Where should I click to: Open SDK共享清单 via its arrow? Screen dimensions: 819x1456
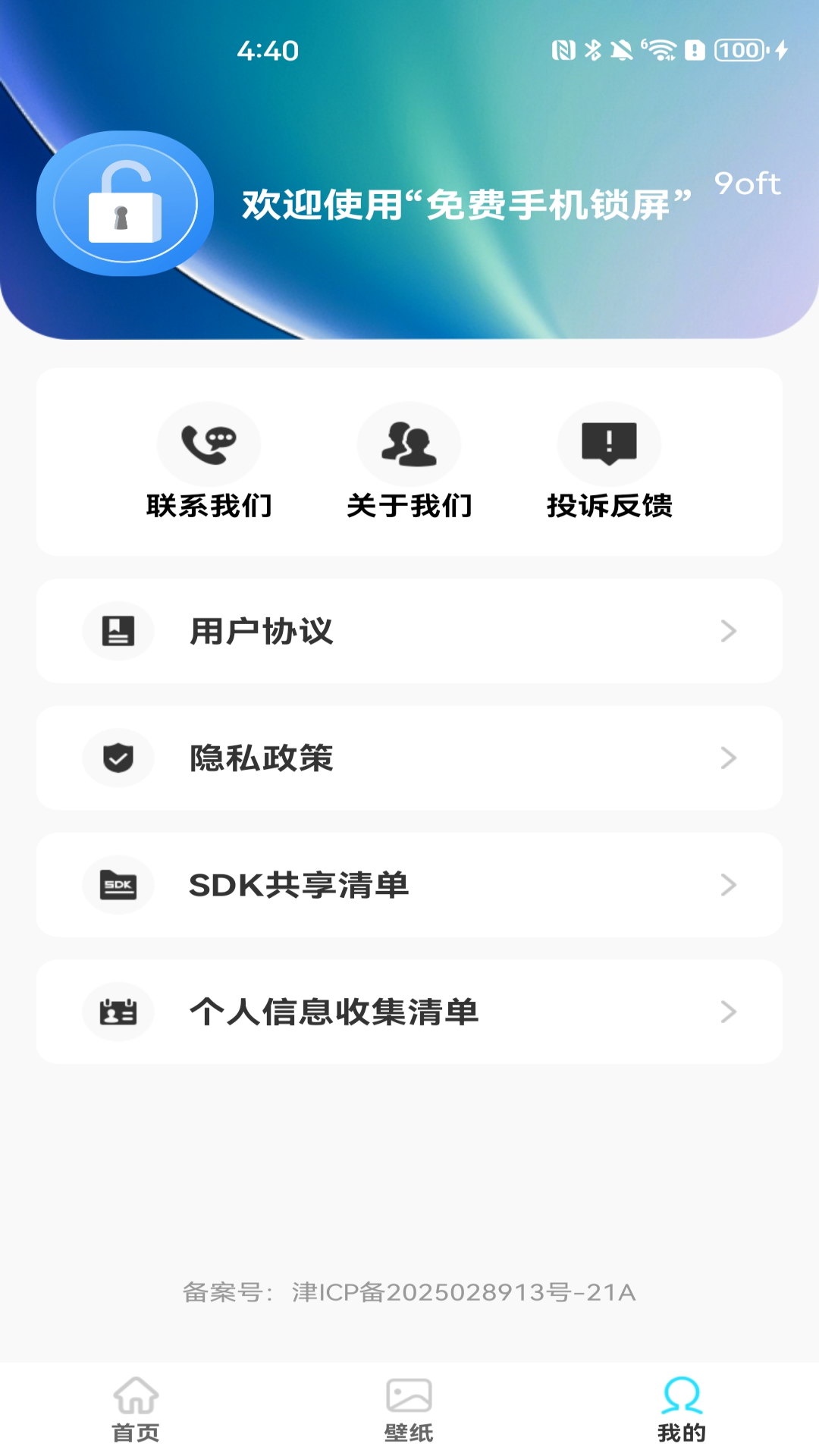click(x=730, y=885)
